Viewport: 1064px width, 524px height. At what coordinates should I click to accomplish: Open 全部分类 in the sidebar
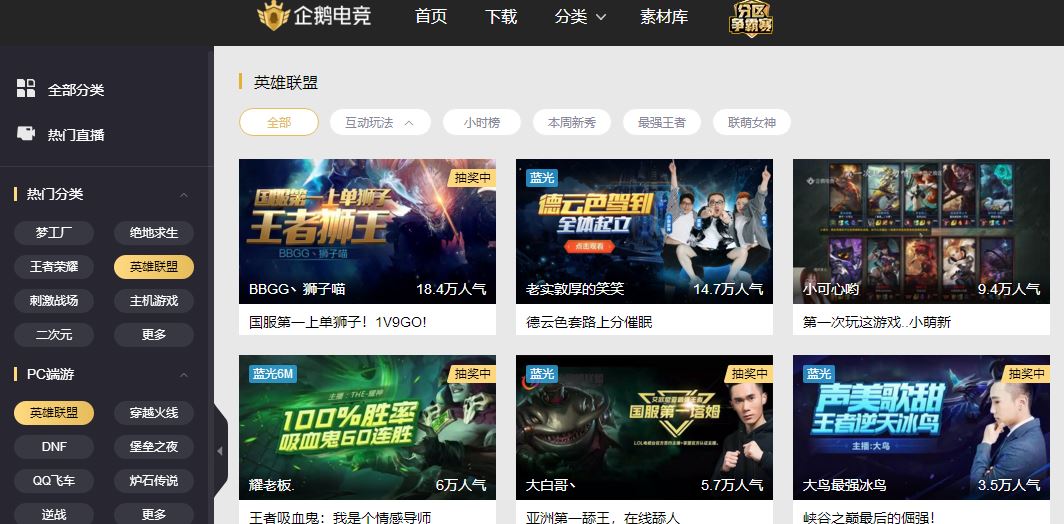(75, 90)
